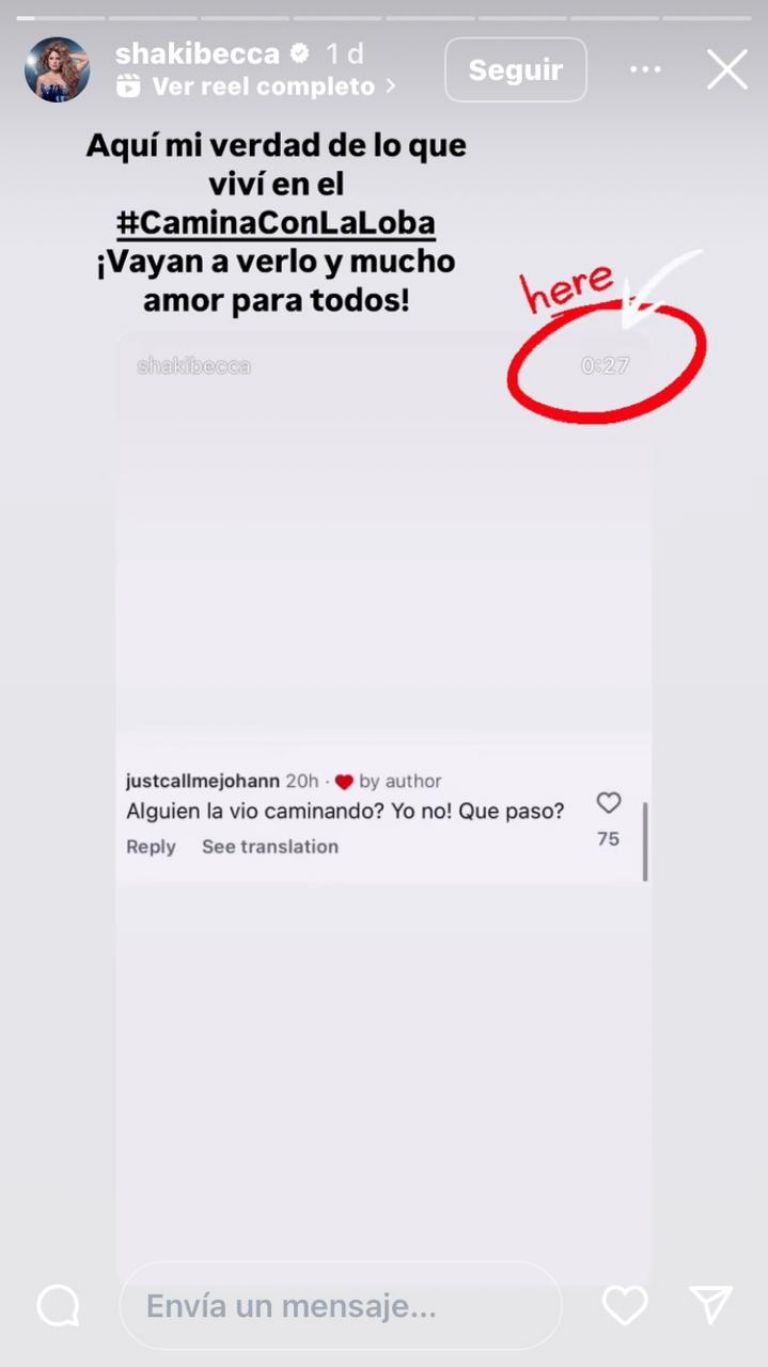Like the comment with the small heart outline
Screen dimensions: 768x1367
(608, 802)
